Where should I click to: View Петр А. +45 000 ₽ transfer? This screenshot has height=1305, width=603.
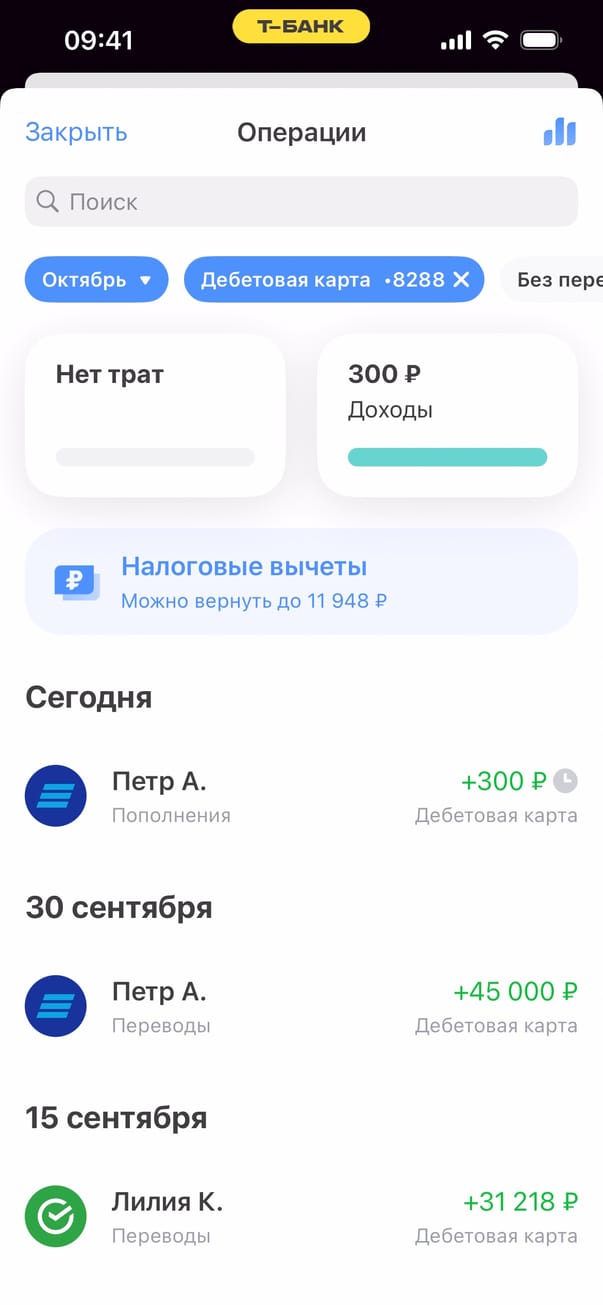(301, 1006)
